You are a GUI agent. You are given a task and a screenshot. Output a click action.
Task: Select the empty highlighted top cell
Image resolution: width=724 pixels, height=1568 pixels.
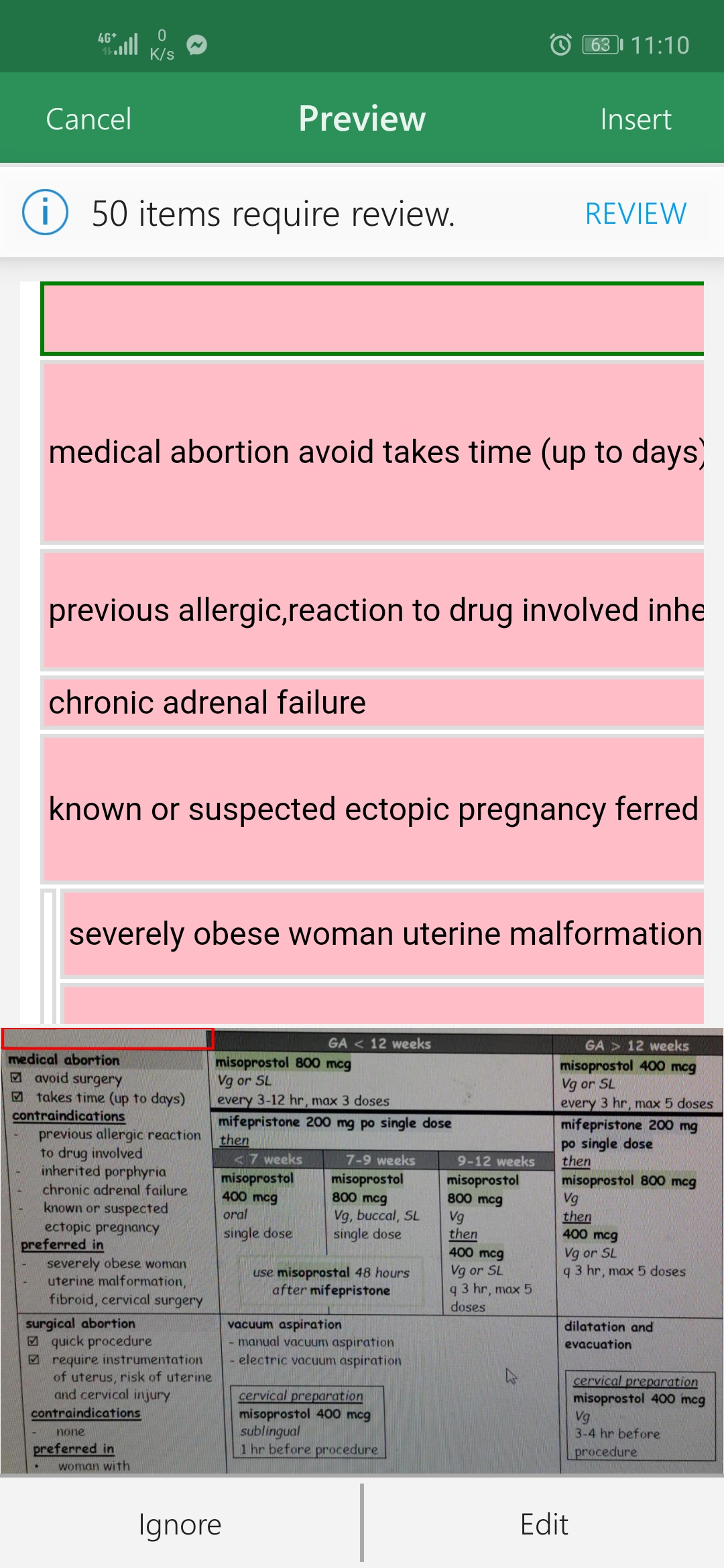point(373,319)
